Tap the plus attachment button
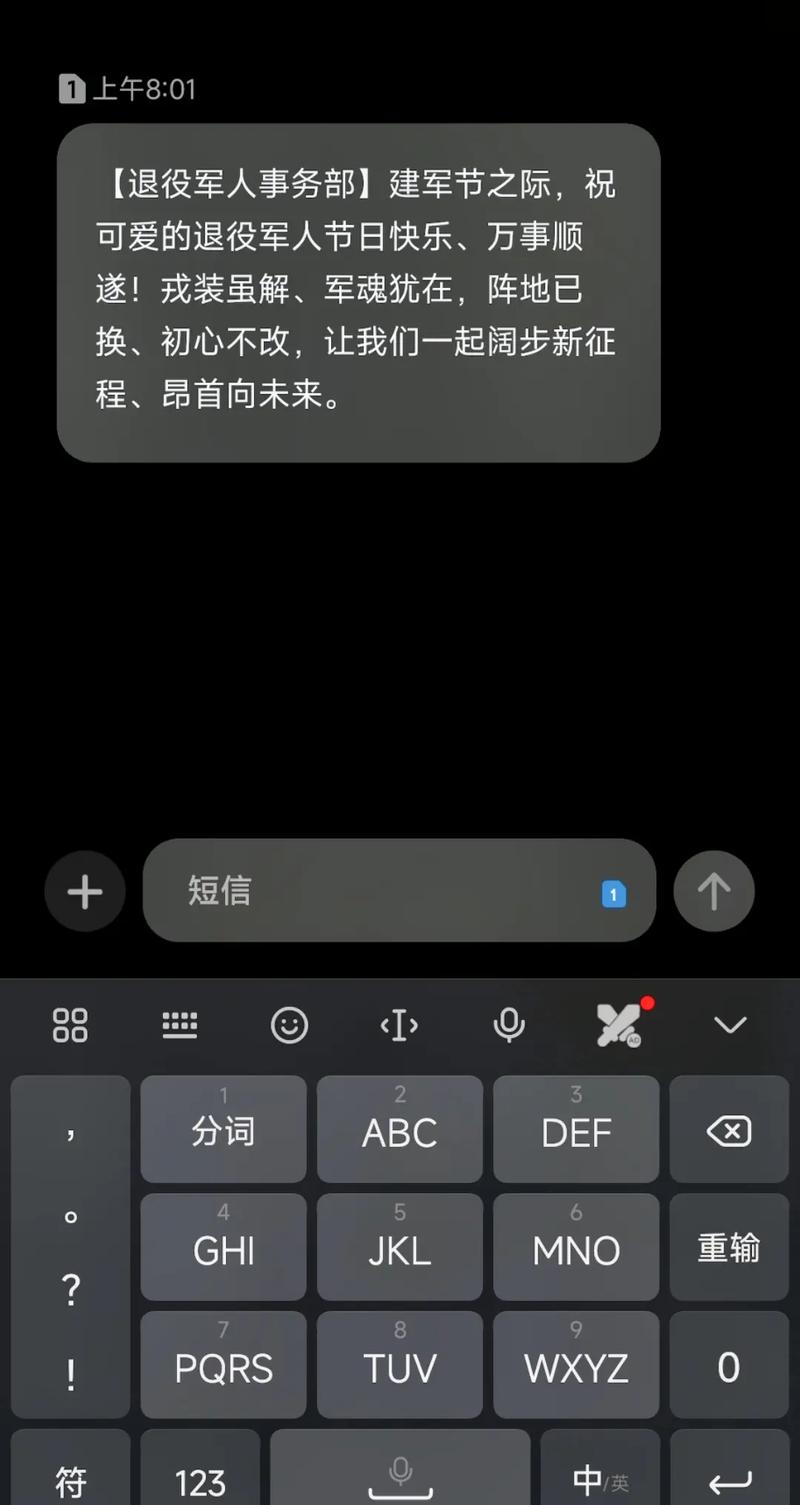 [x=85, y=891]
